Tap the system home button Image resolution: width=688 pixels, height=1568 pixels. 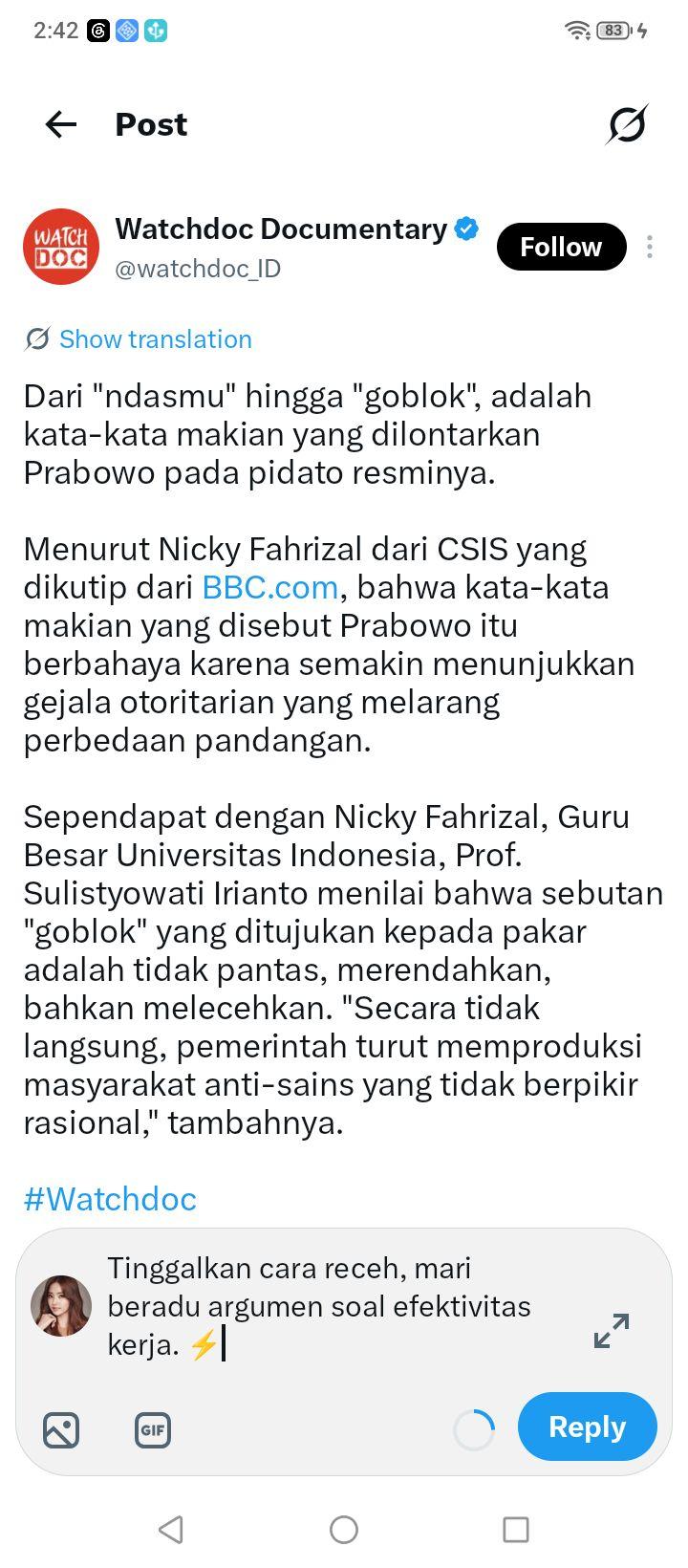click(x=344, y=1530)
